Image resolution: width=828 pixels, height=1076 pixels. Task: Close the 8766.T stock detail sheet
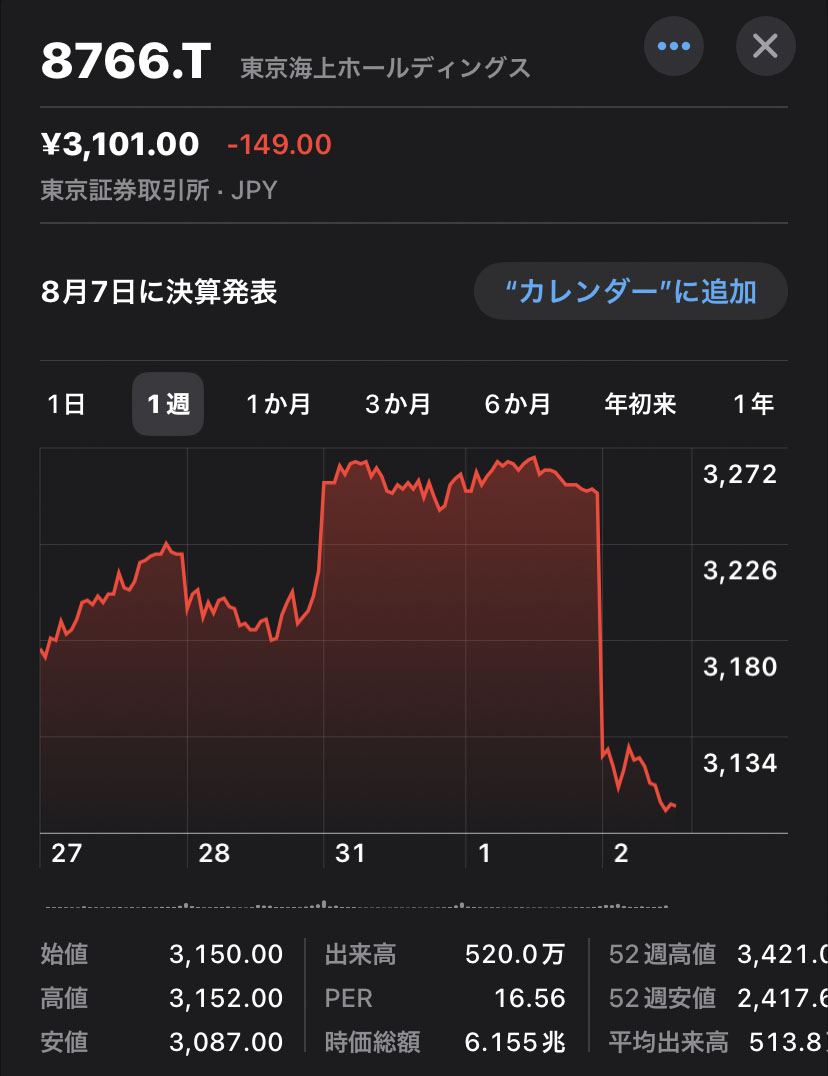pyautogui.click(x=765, y=46)
